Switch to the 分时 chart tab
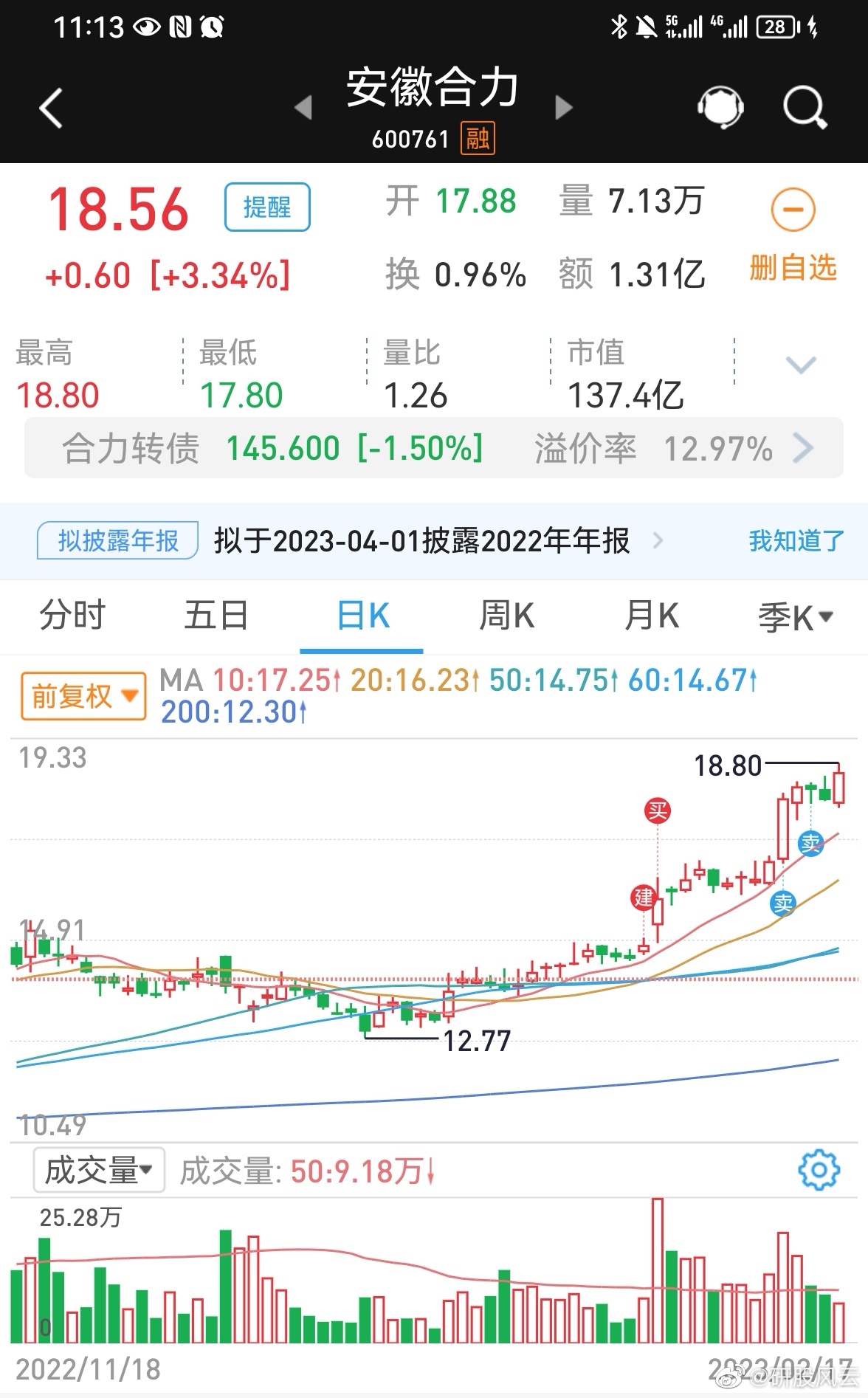 (72, 616)
